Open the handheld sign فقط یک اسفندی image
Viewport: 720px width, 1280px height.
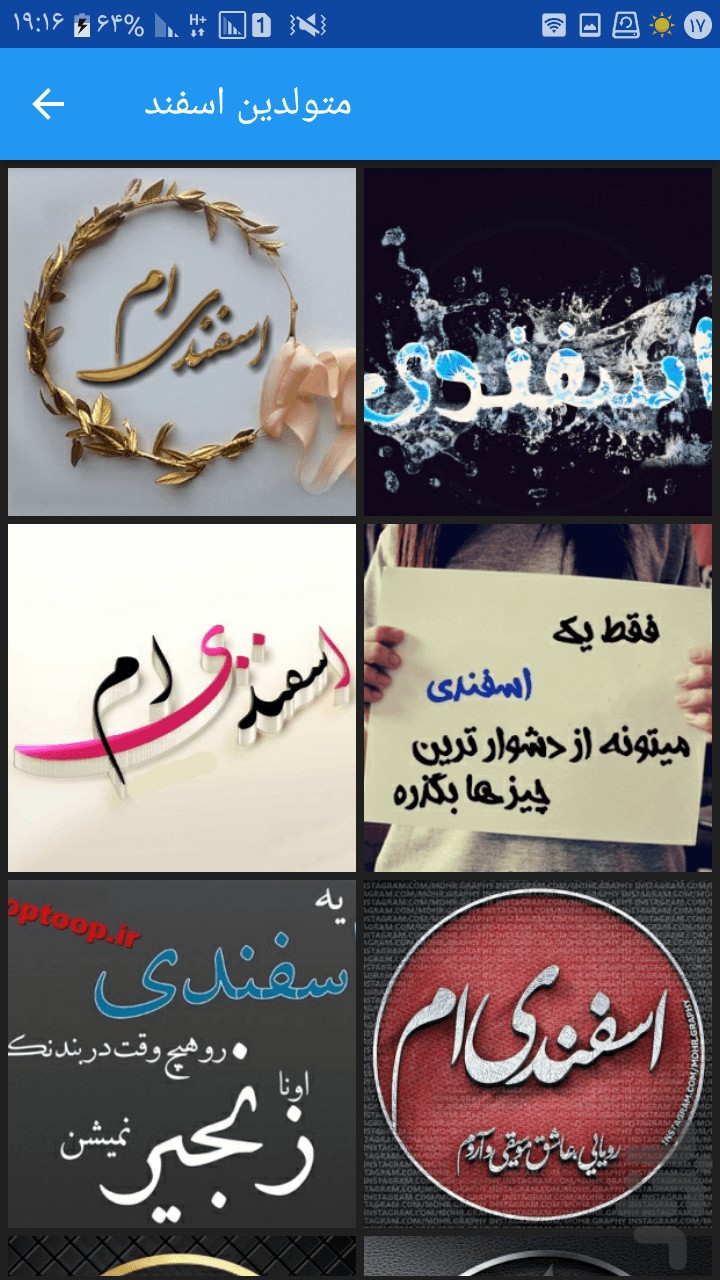coord(538,698)
